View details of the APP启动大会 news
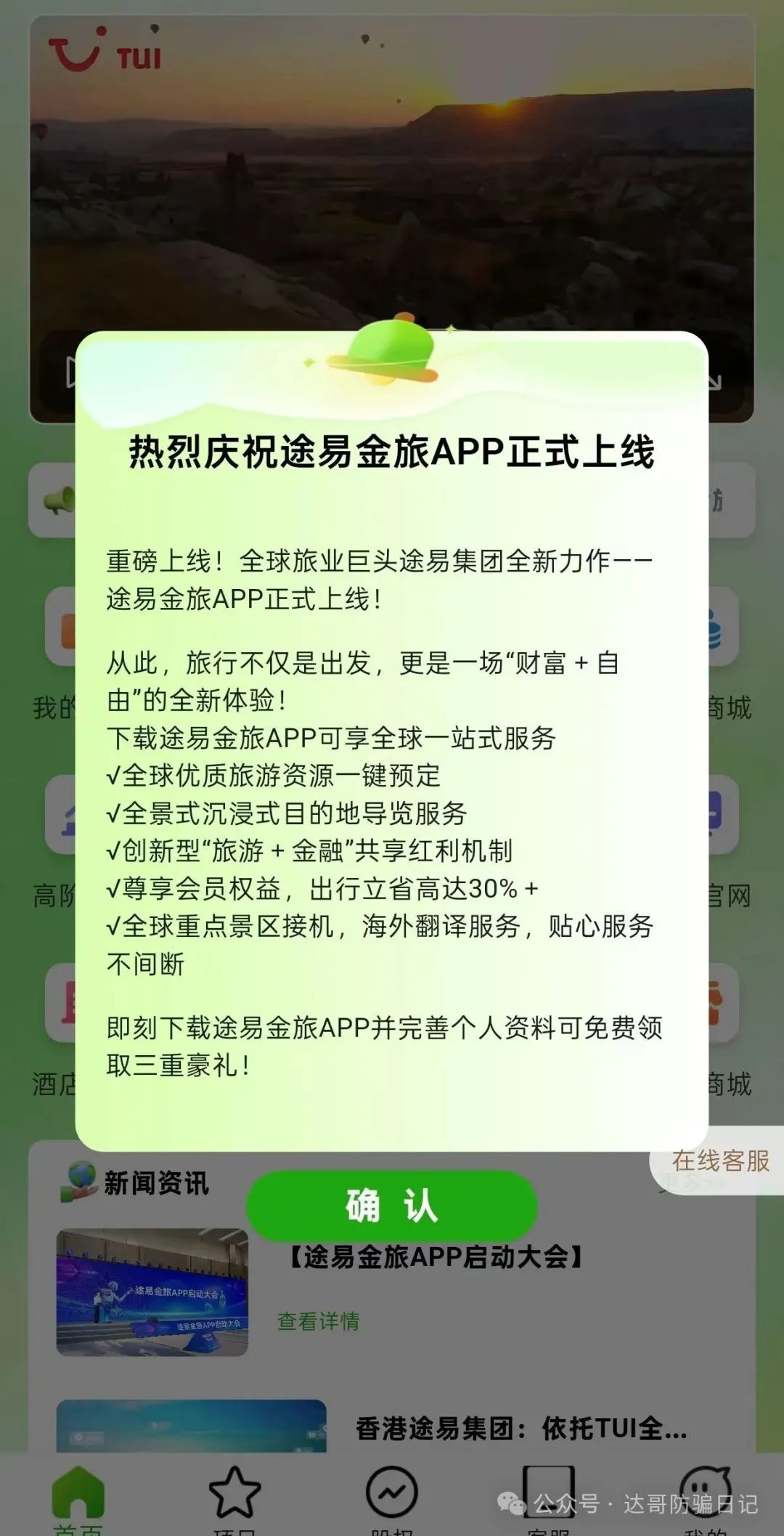Screen dimensions: 784x1536 point(318,1320)
